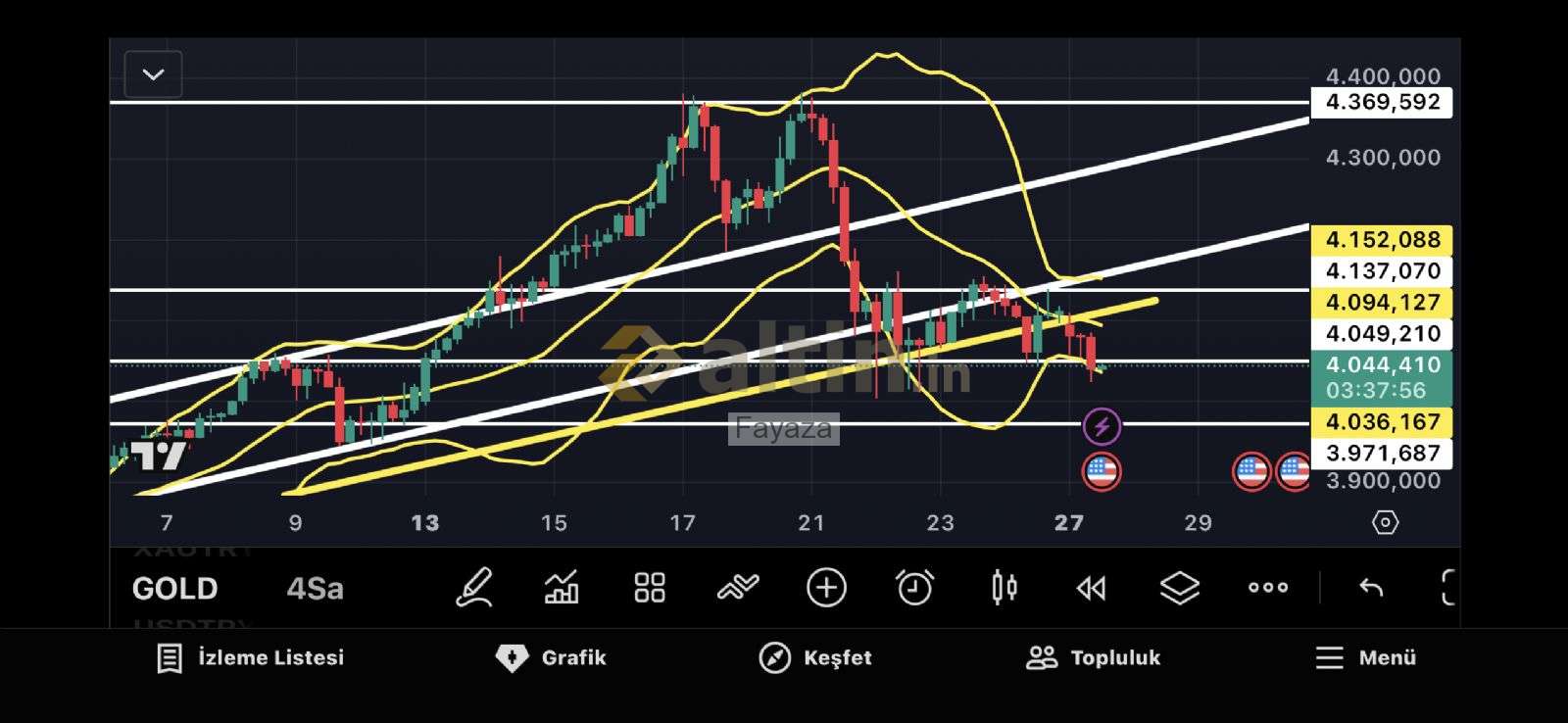Add a symbol with the plus icon
1568x723 pixels.
point(826,588)
